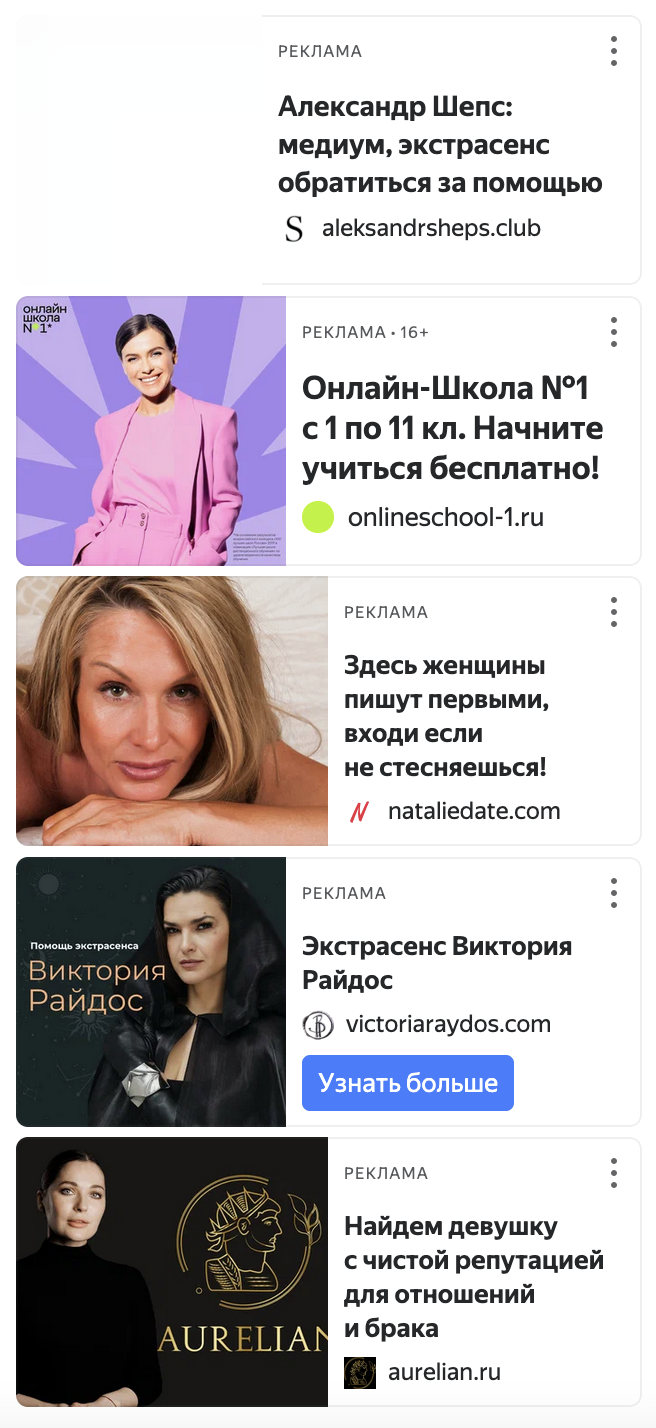Viewport: 656px width, 1428px height.
Task: Open options menu for nataliedate.com ad
Action: [x=614, y=612]
